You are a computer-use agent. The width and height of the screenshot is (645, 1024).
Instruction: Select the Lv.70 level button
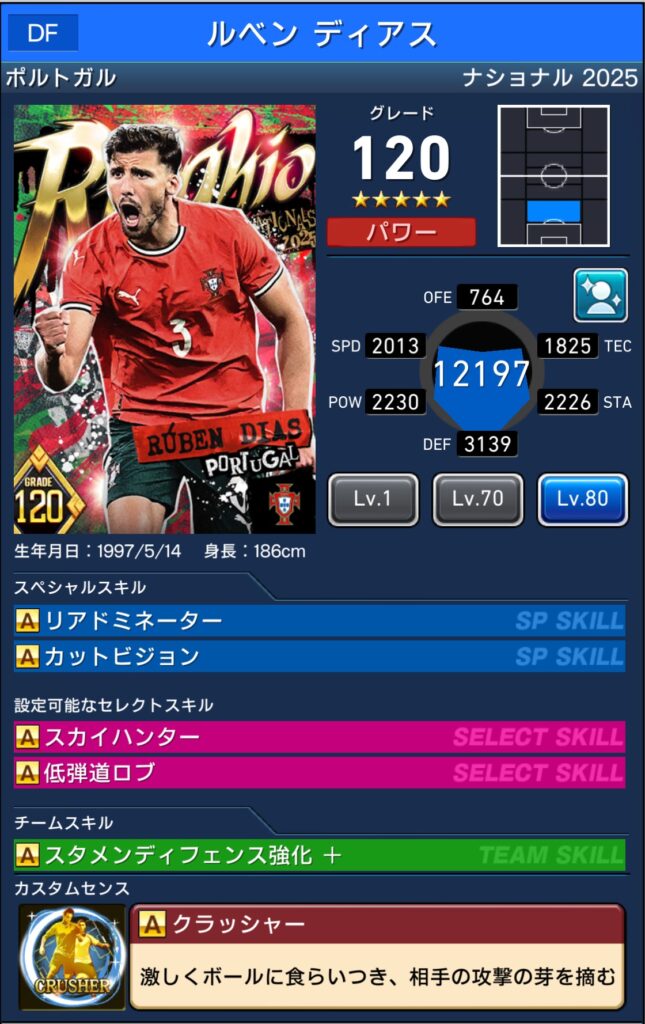(x=478, y=499)
